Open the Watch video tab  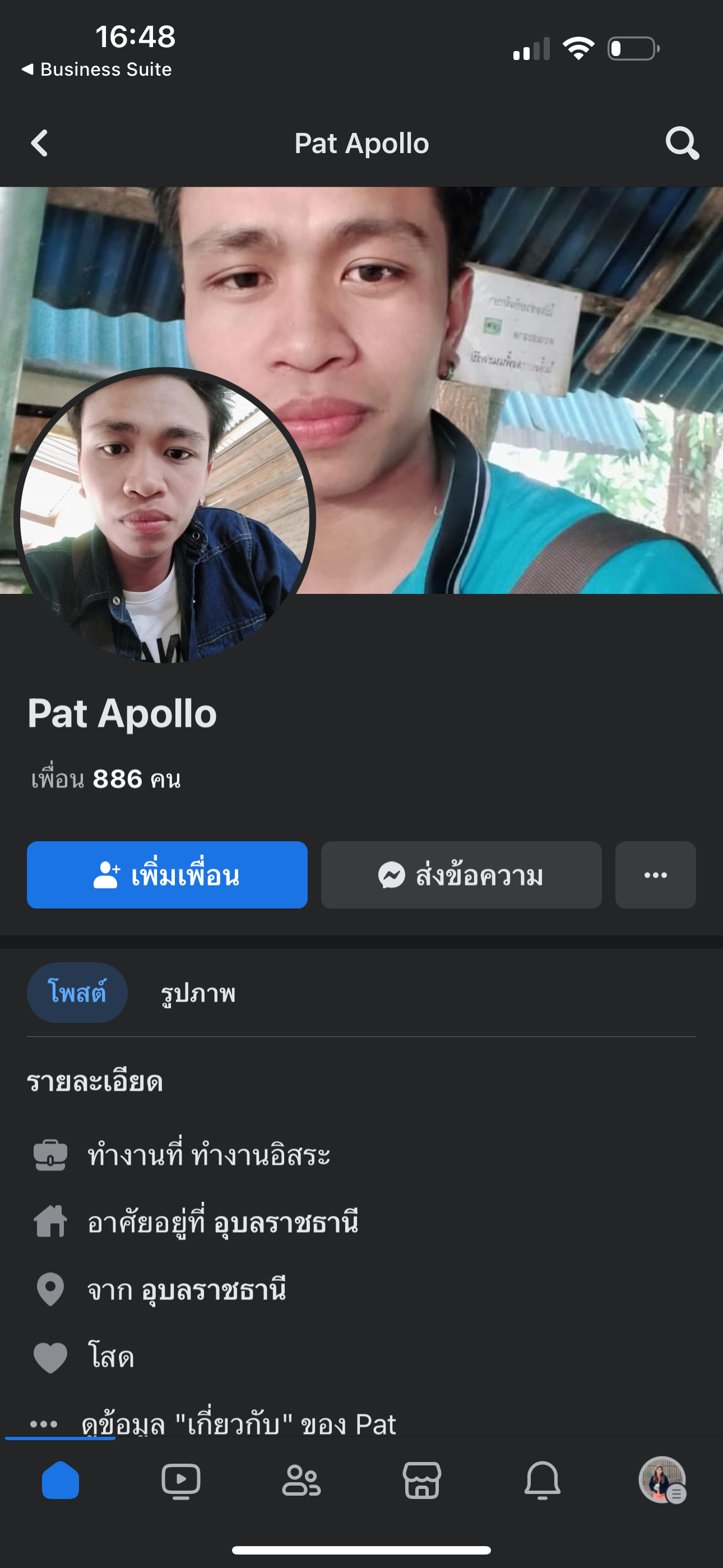tap(180, 1480)
